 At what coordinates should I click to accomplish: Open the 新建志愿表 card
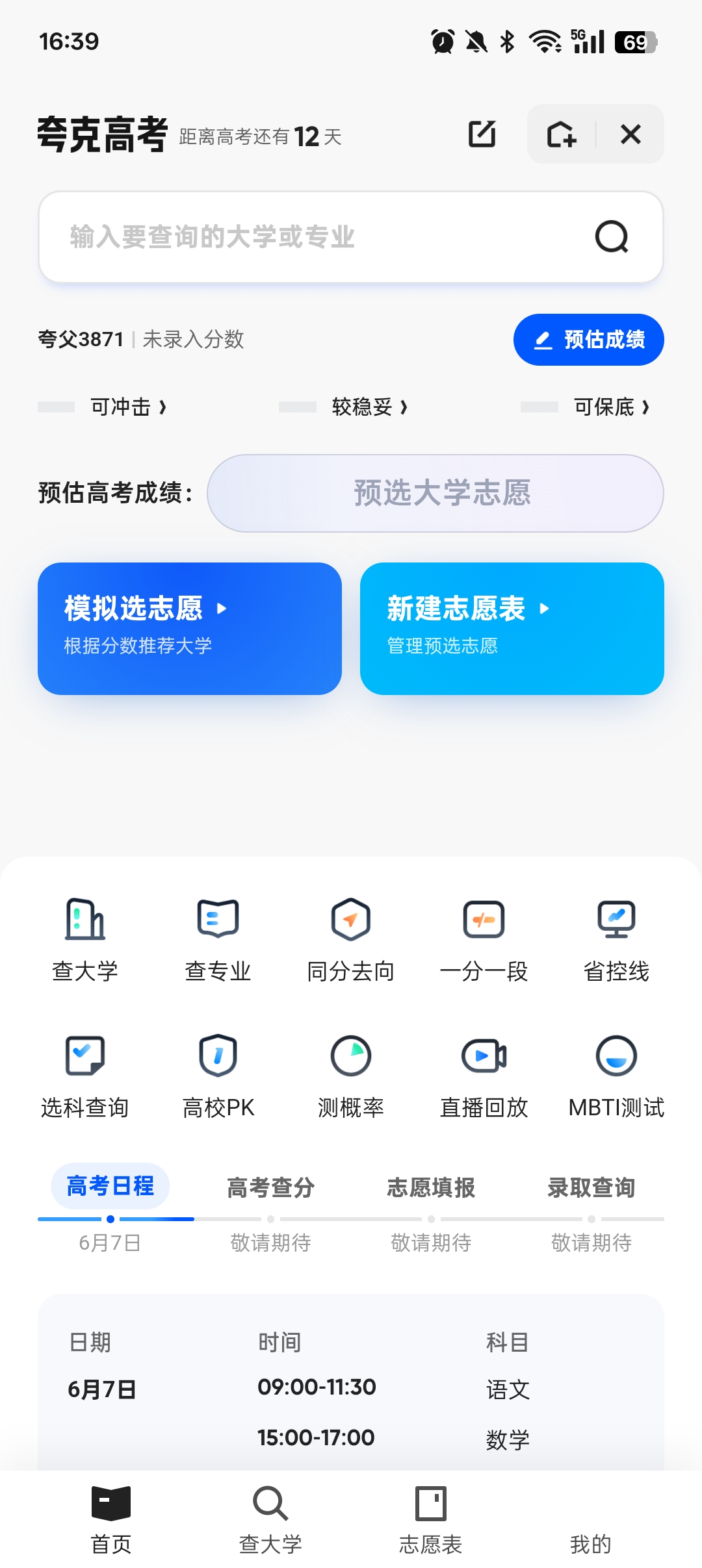tap(512, 628)
